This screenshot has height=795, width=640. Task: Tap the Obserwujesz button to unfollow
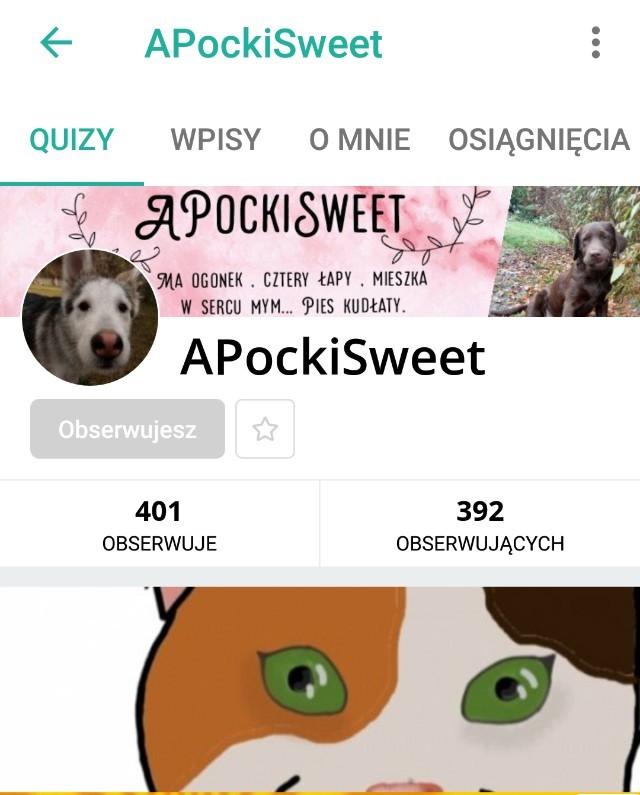(127, 429)
